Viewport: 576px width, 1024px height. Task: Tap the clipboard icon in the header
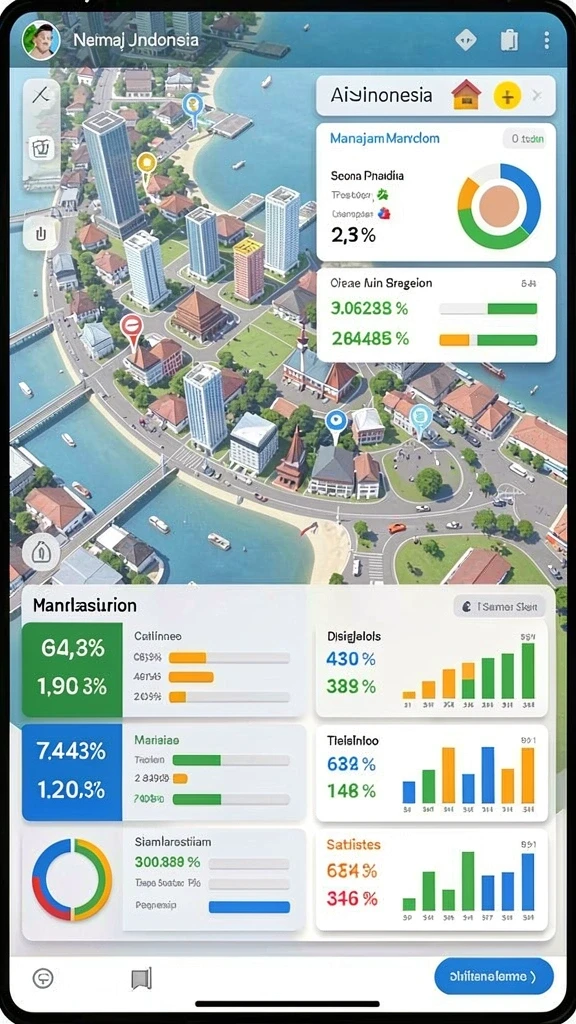(509, 40)
